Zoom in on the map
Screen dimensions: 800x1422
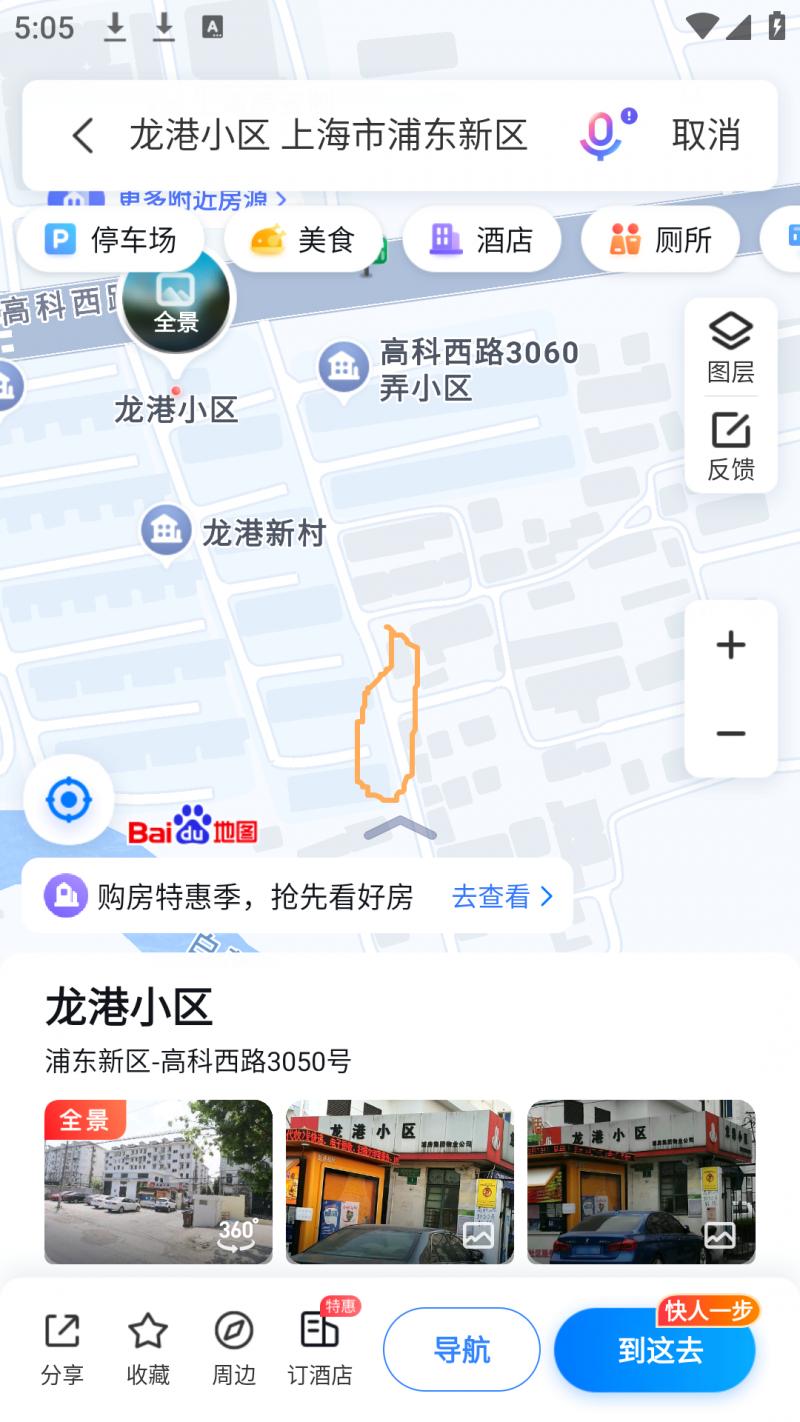tap(731, 645)
